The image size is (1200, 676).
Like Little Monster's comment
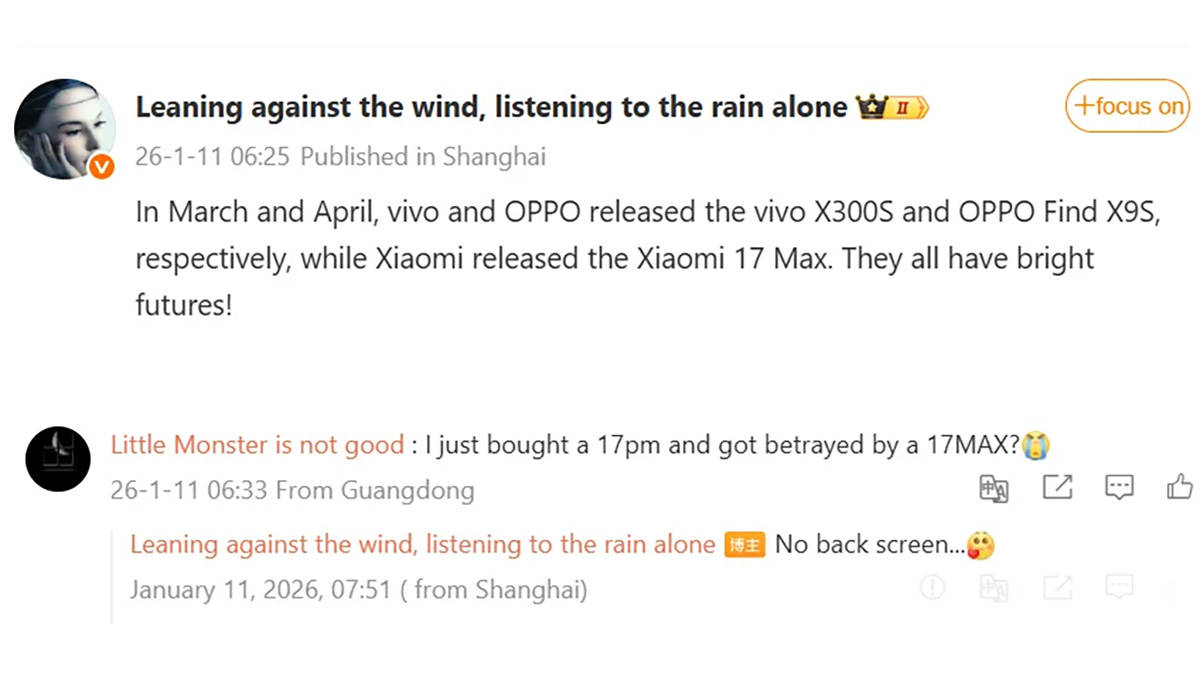point(1180,488)
